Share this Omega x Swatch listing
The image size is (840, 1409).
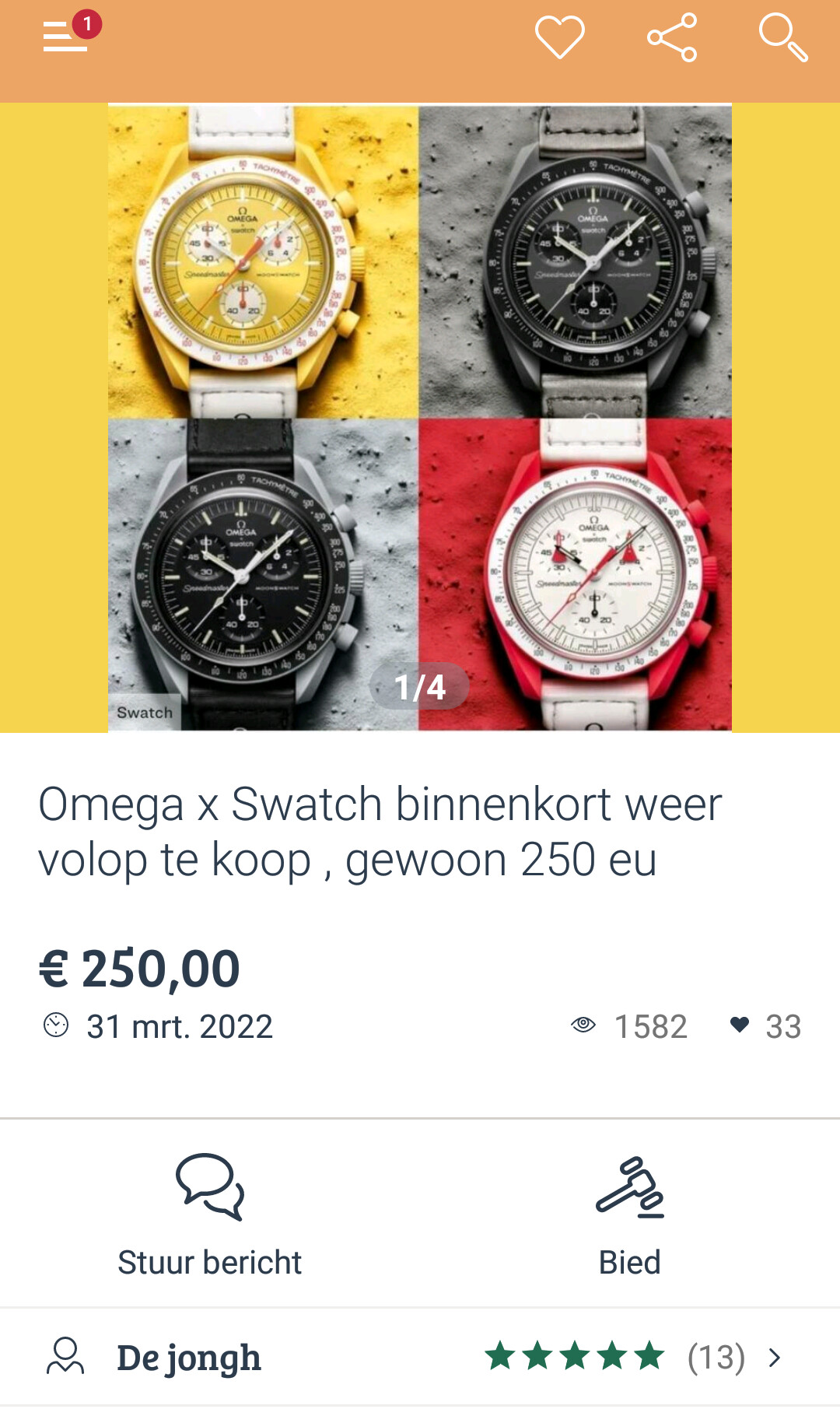pyautogui.click(x=672, y=37)
